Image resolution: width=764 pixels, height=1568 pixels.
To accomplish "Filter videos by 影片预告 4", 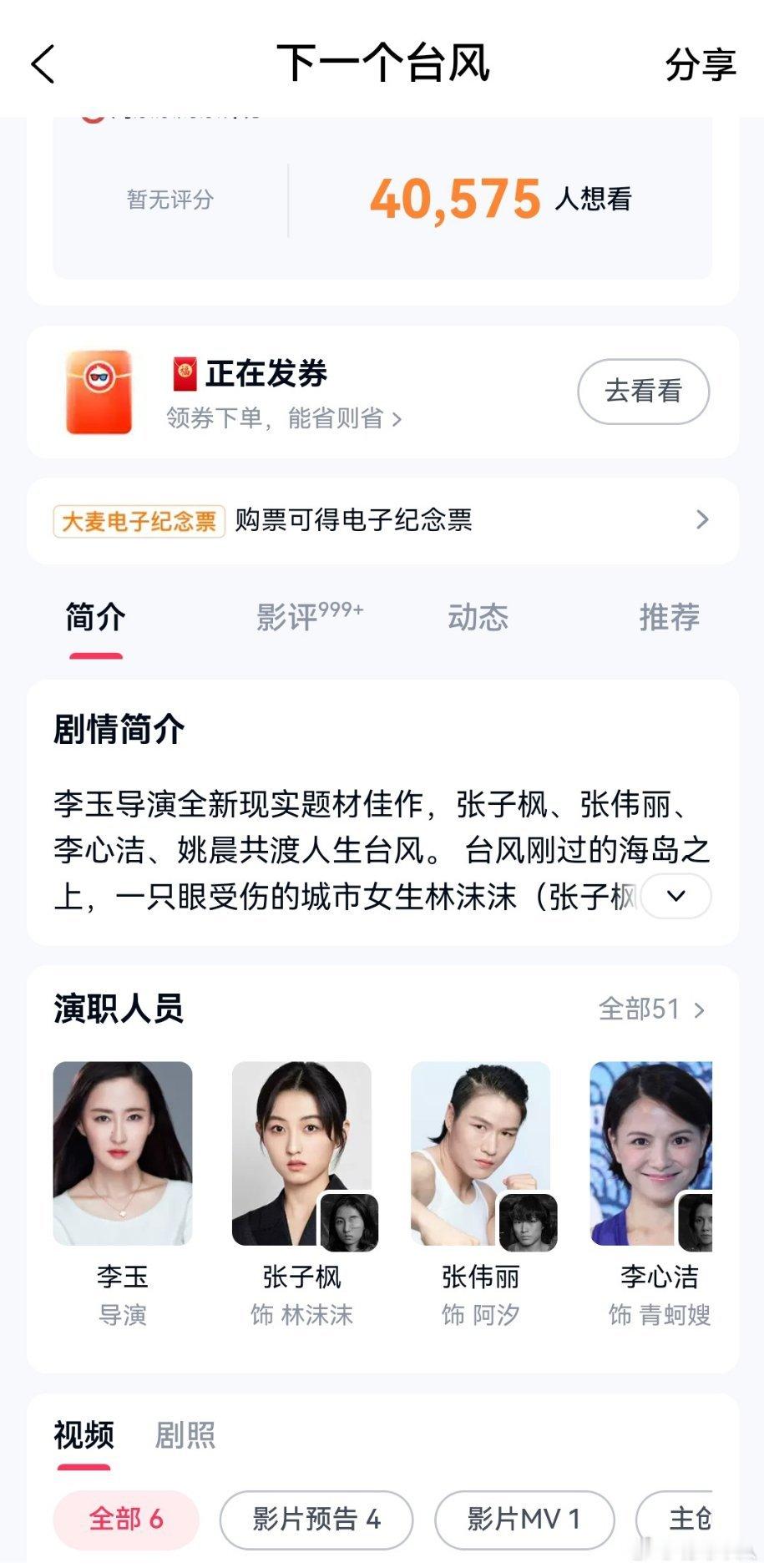I will click(x=316, y=1519).
